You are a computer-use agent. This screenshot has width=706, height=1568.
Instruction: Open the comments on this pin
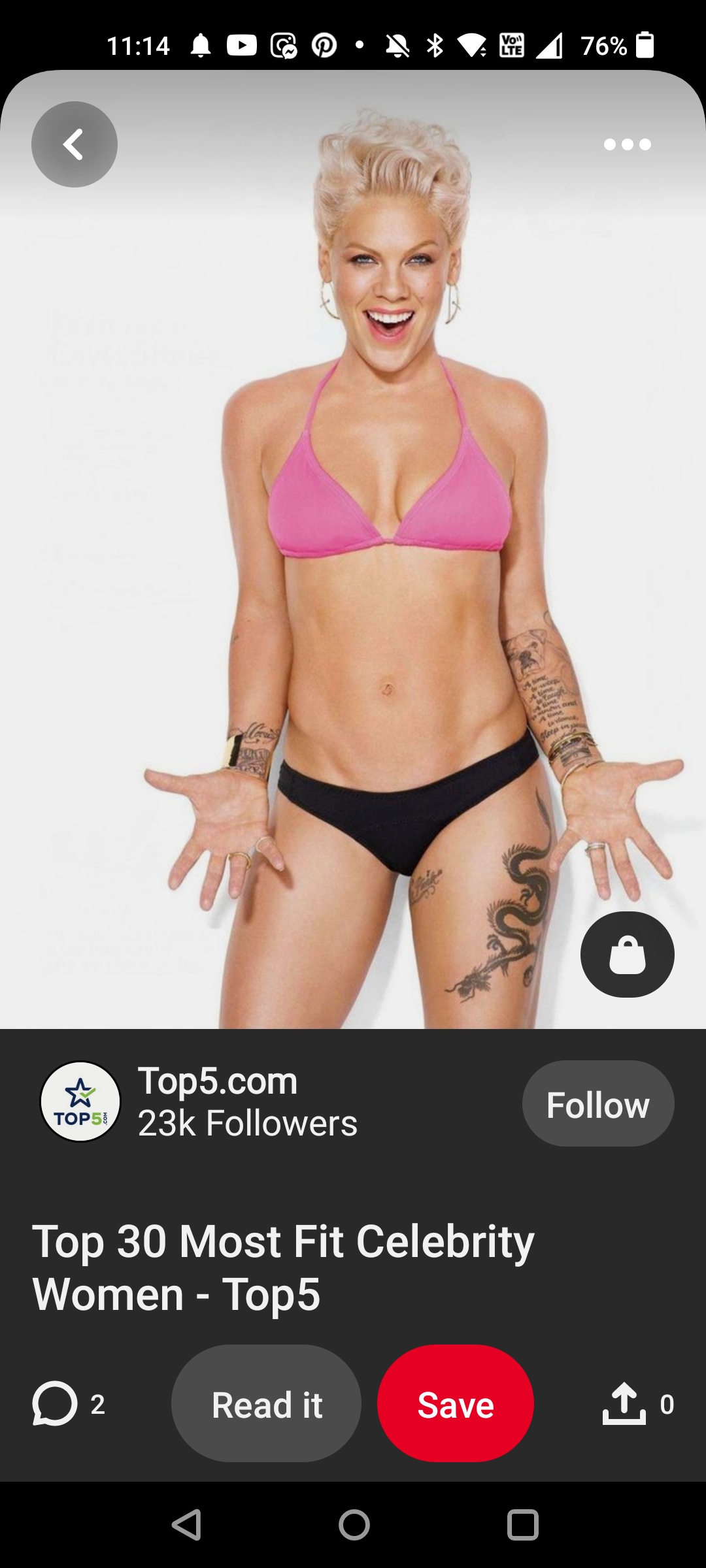pos(56,1403)
